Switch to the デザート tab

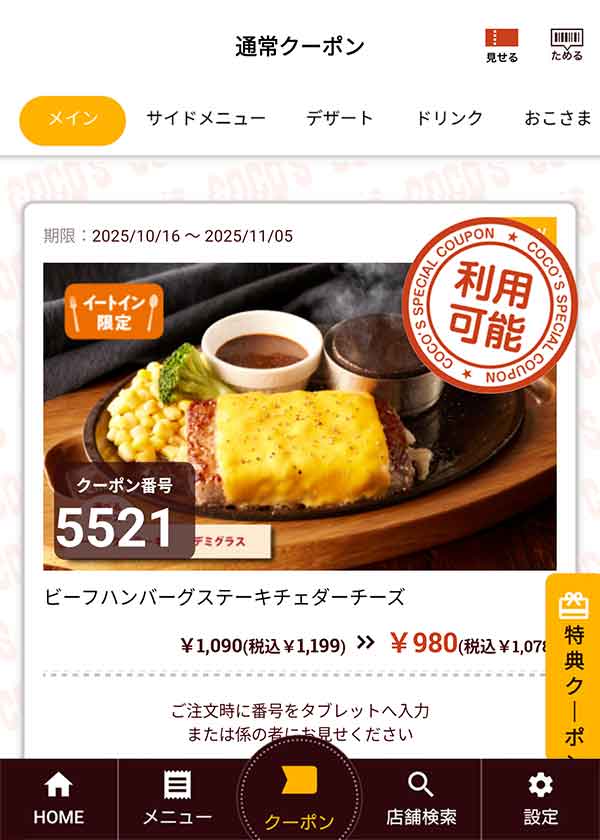pos(340,119)
